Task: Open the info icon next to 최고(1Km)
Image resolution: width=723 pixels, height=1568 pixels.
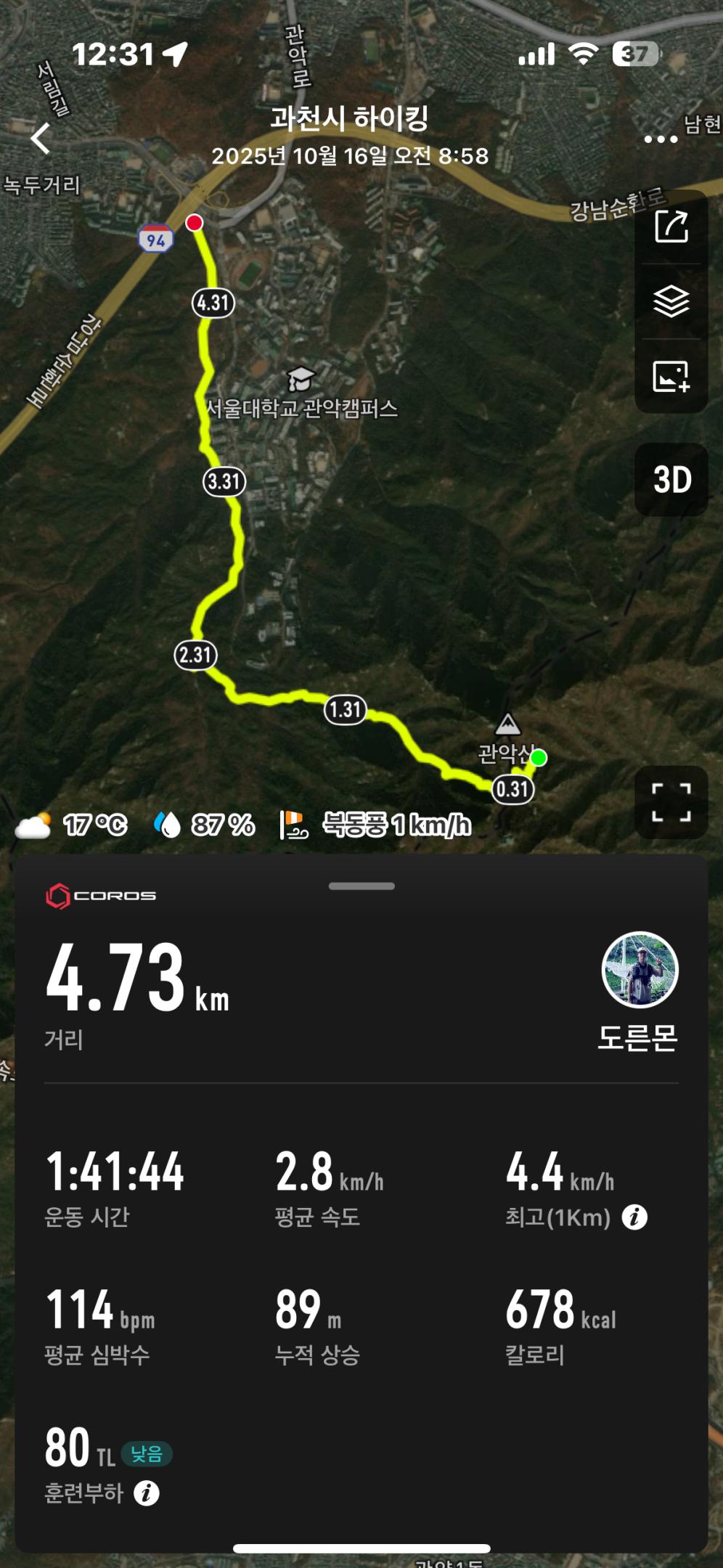Action: pyautogui.click(x=634, y=1217)
